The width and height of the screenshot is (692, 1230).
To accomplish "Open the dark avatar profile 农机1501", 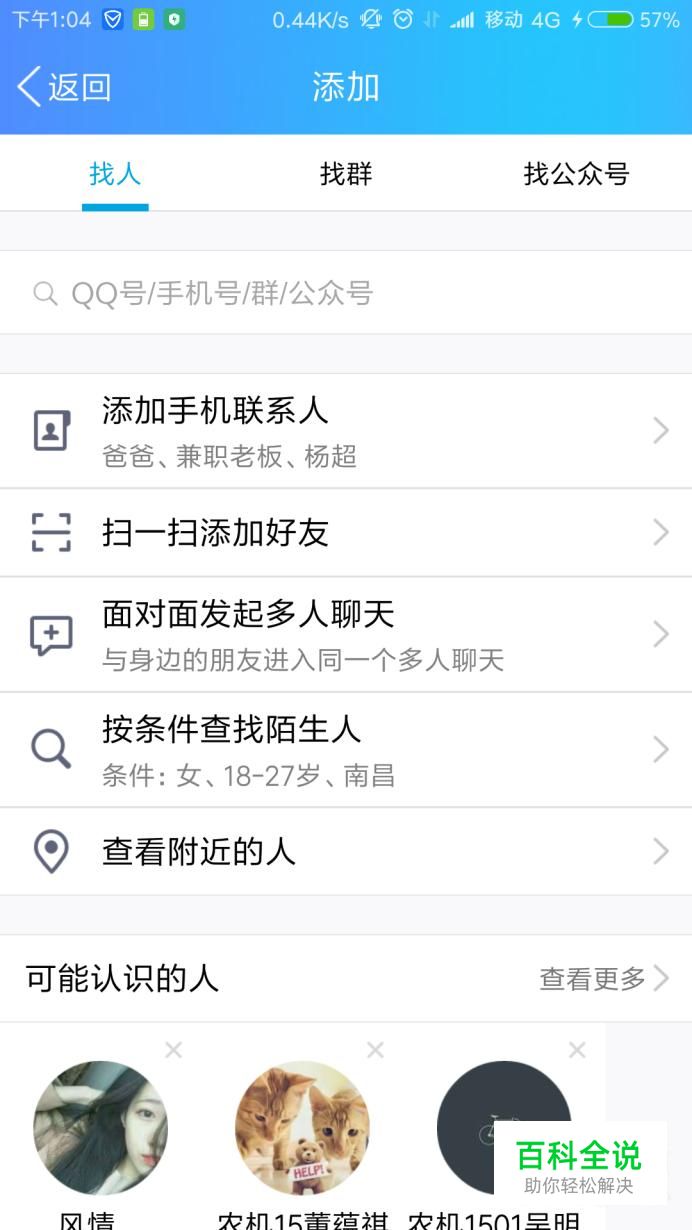I will tap(480, 1120).
